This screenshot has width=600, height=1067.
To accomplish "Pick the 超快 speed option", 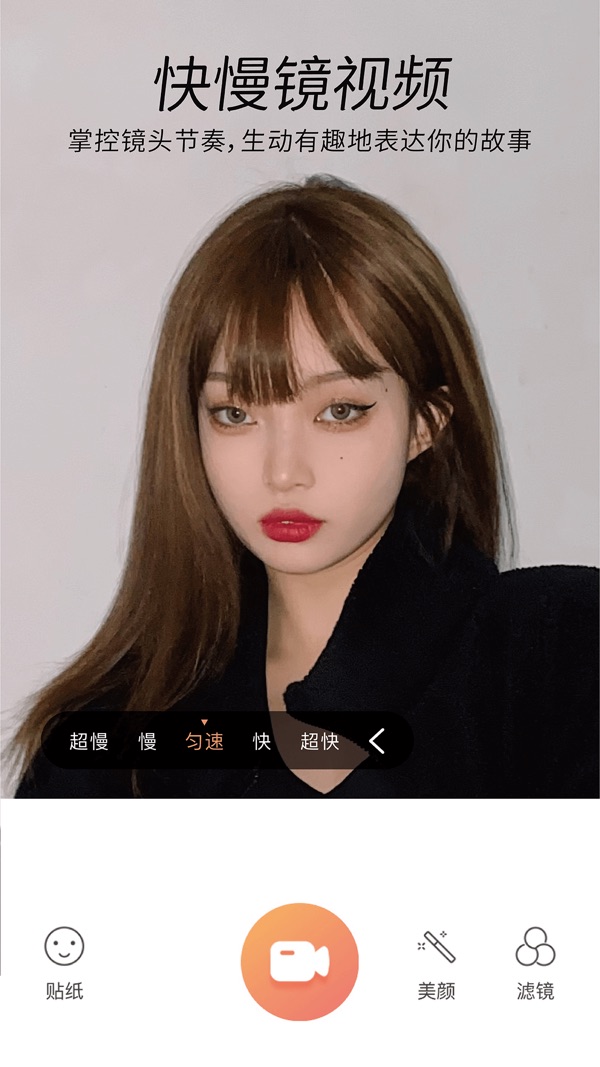I will pyautogui.click(x=320, y=742).
